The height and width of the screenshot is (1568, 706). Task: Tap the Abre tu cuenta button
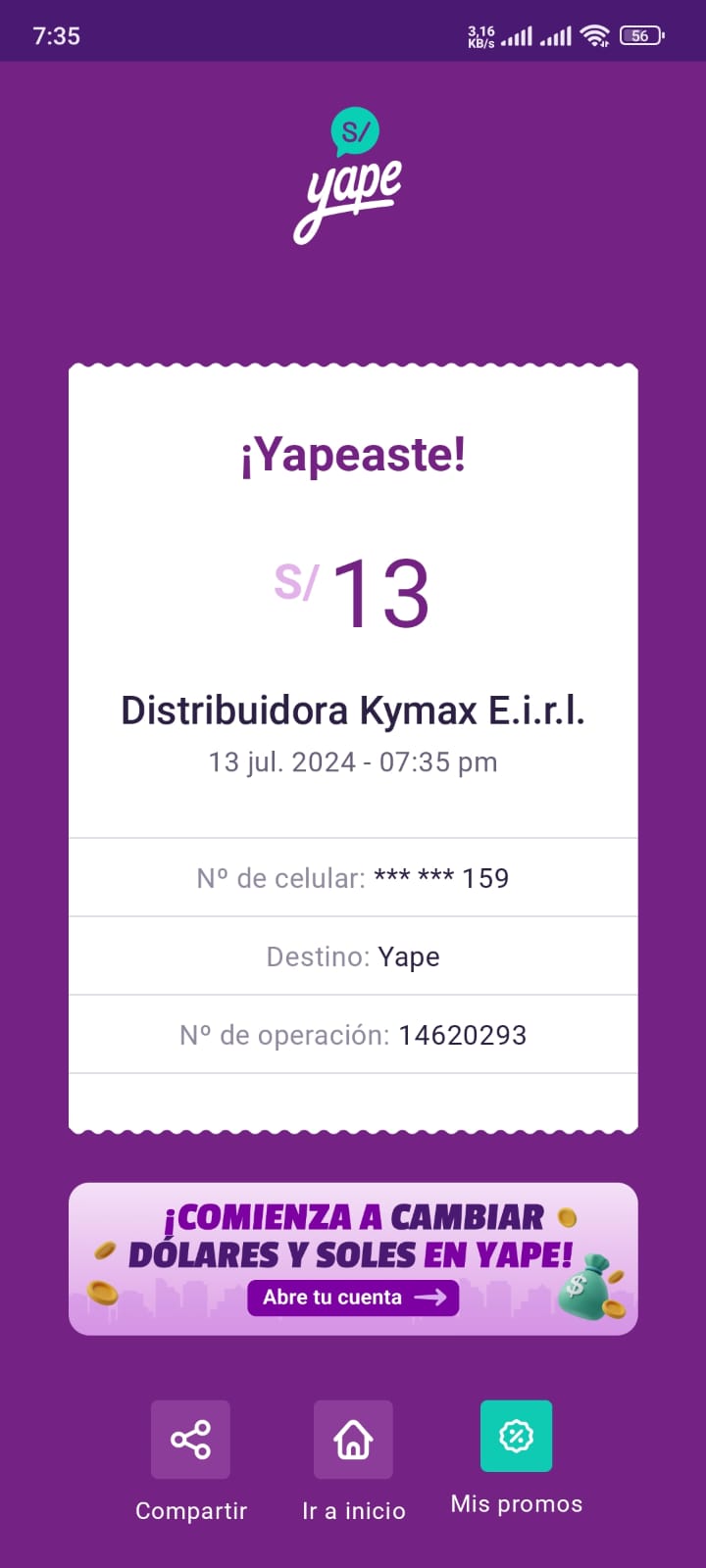[x=353, y=1298]
